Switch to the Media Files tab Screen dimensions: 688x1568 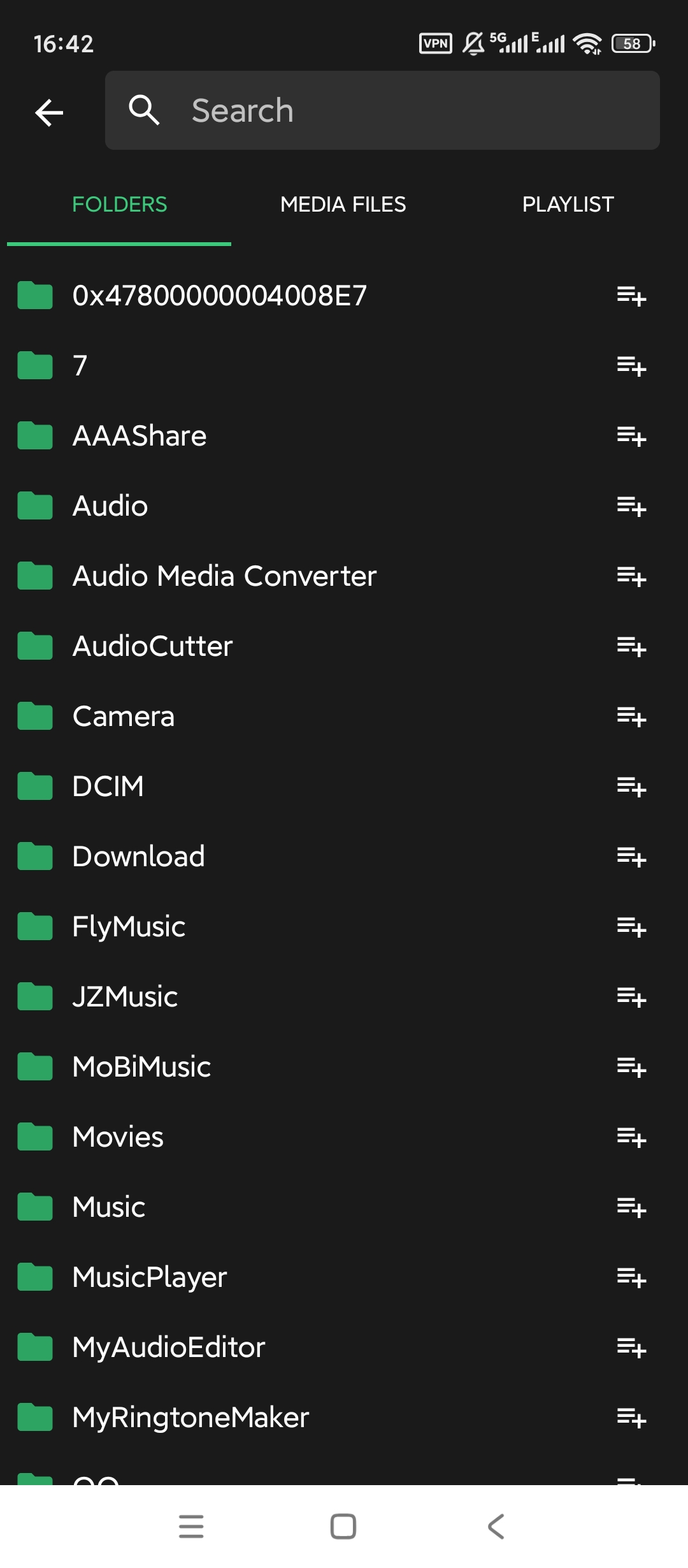343,205
